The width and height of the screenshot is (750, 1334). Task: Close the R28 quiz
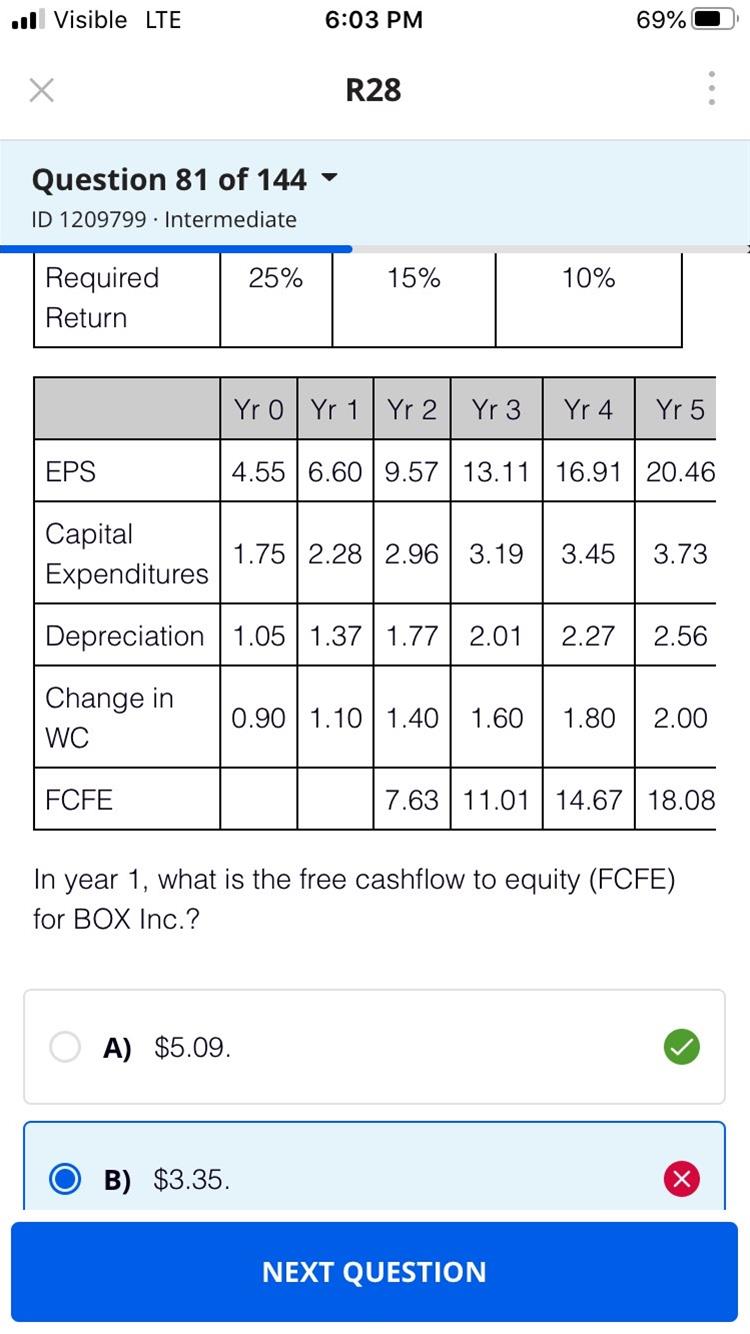[41, 91]
